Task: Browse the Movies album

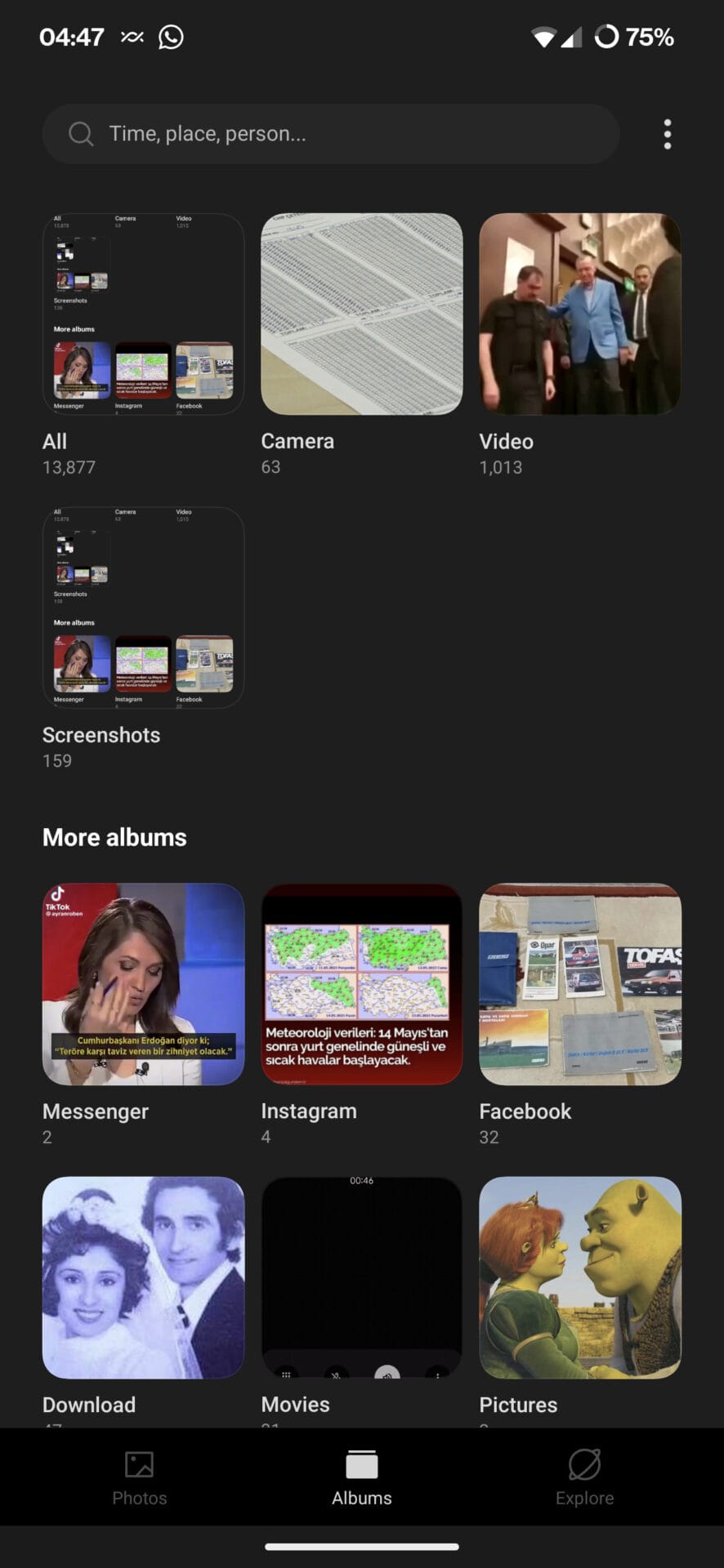Action: click(361, 1277)
